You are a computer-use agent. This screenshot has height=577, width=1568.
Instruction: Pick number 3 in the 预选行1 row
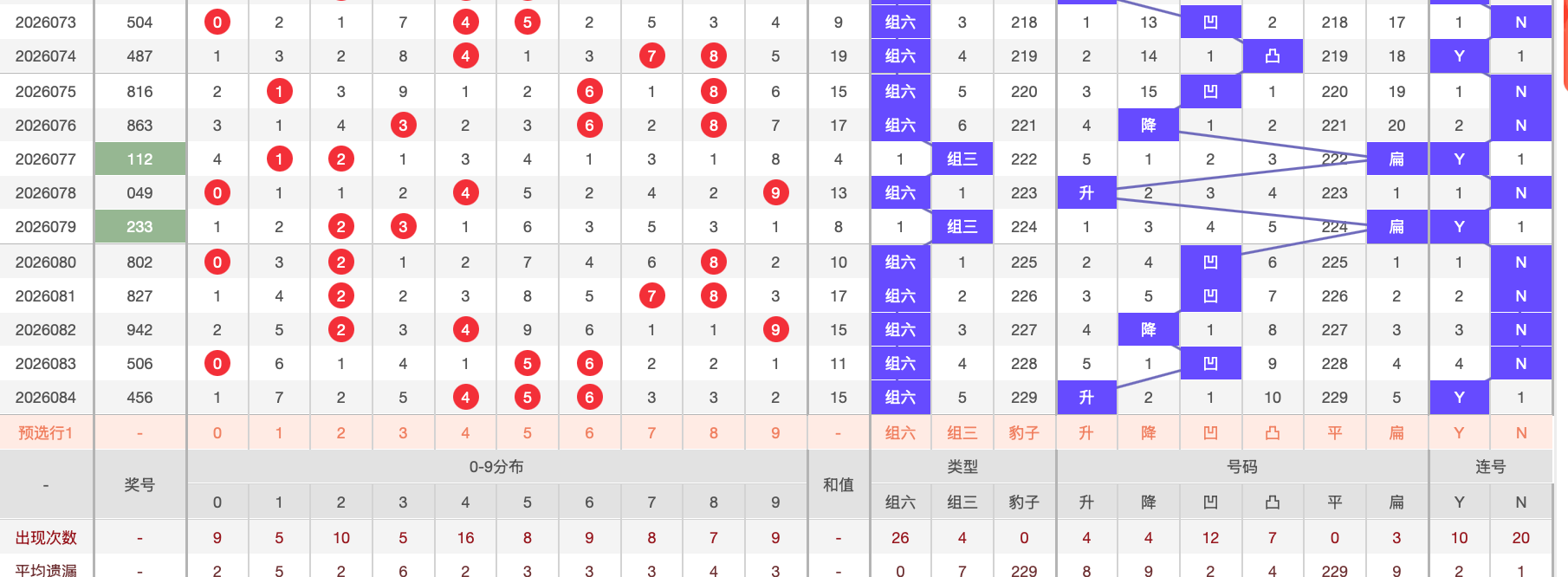[403, 432]
